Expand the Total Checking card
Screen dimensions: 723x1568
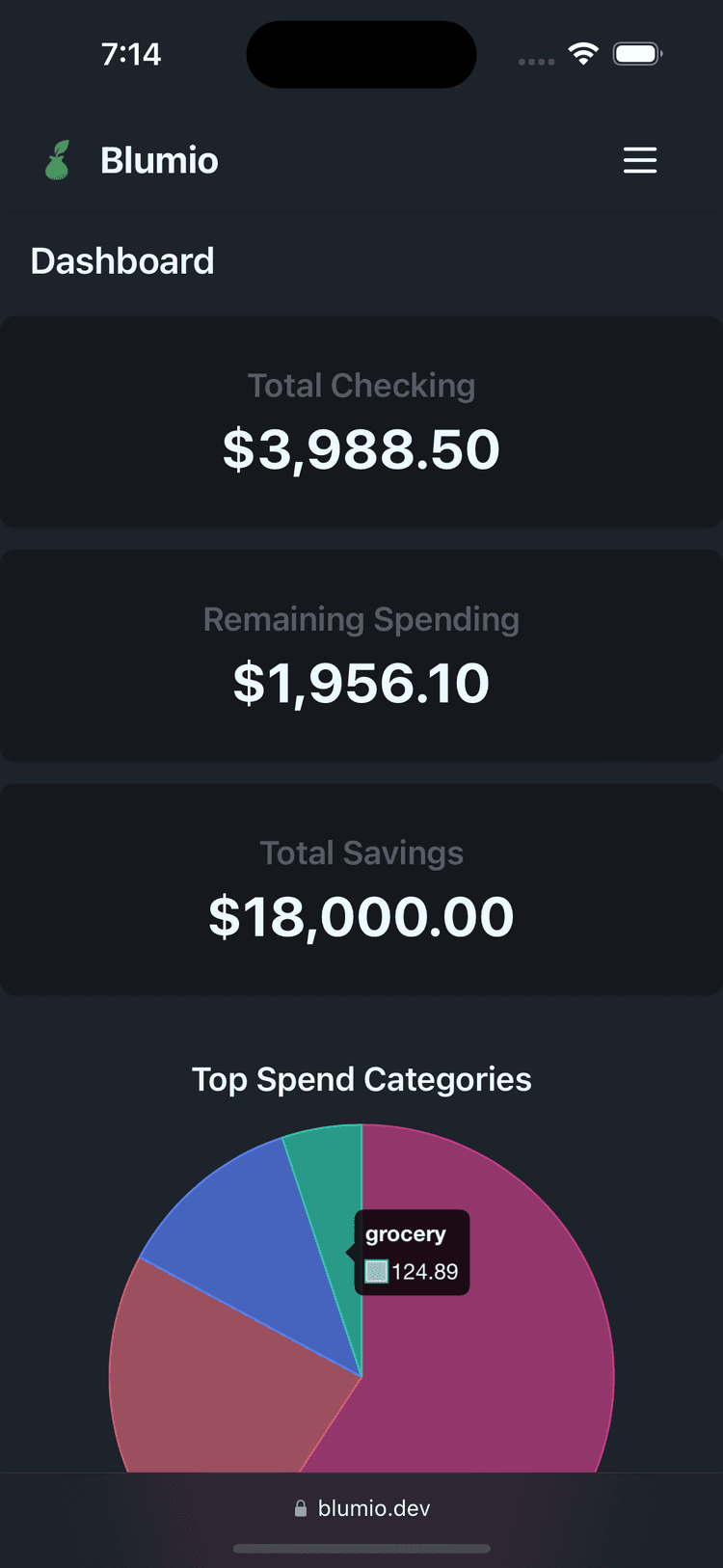pos(361,419)
